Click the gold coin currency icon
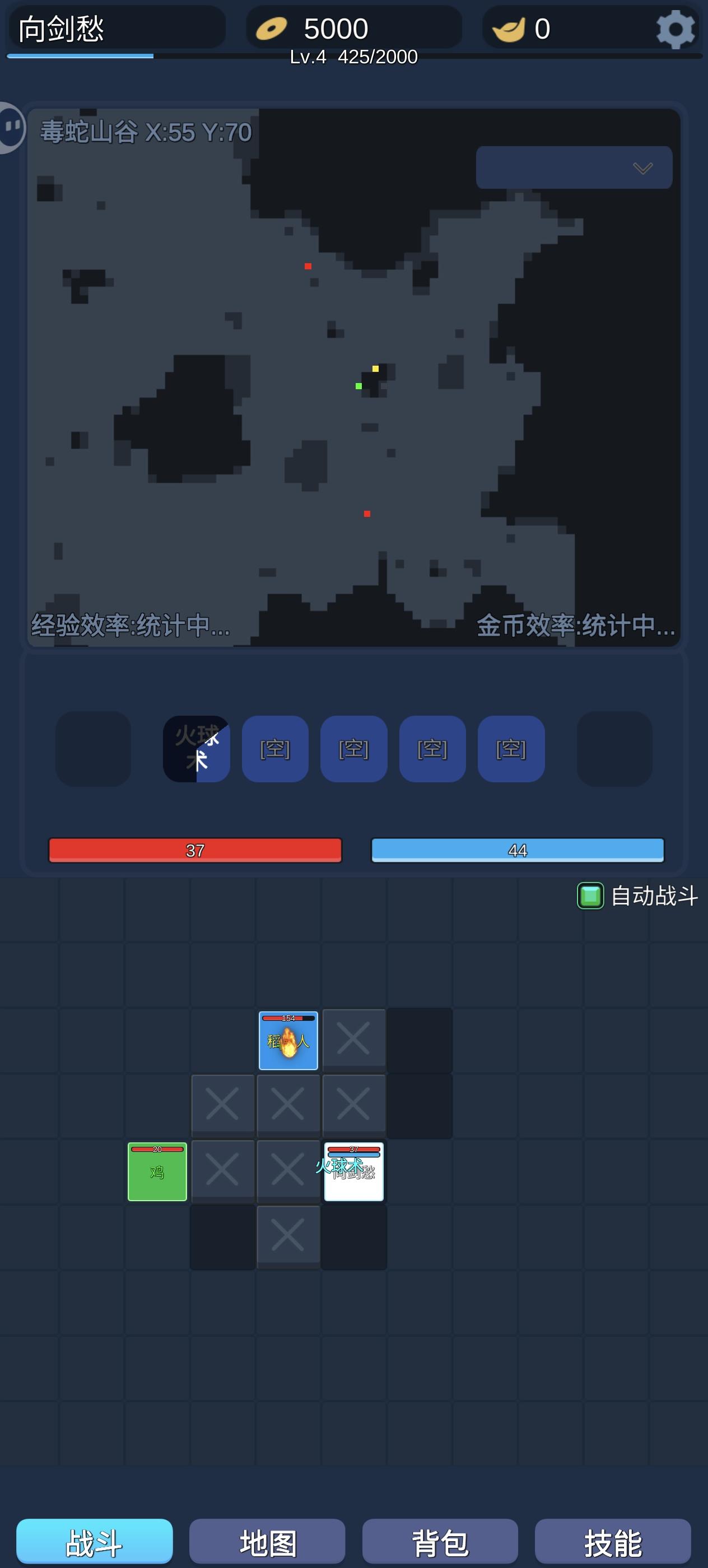 tap(272, 26)
